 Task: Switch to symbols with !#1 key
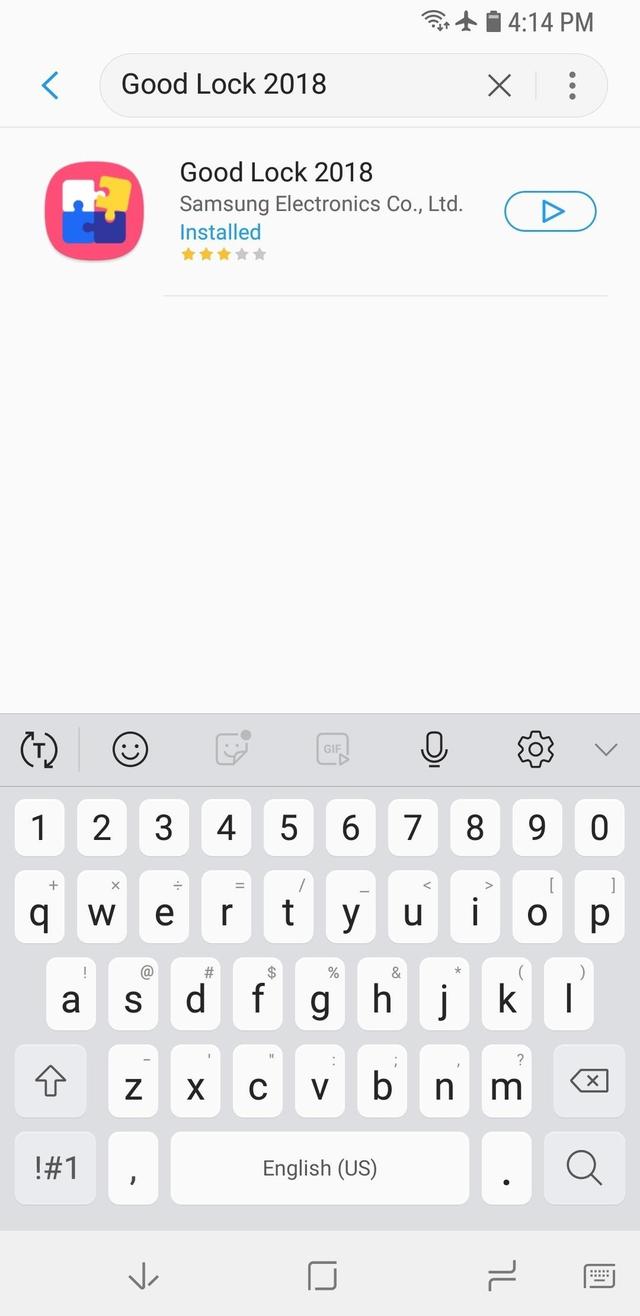(56, 1167)
